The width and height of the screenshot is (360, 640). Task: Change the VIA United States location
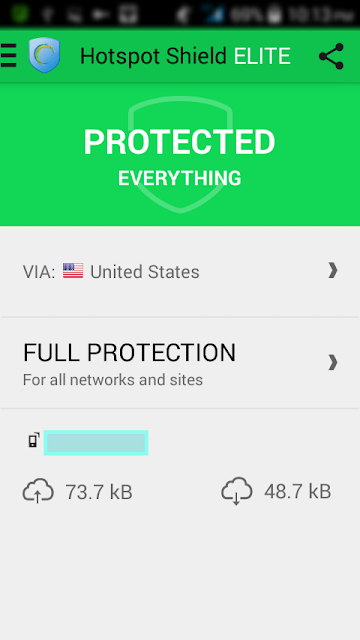[180, 271]
